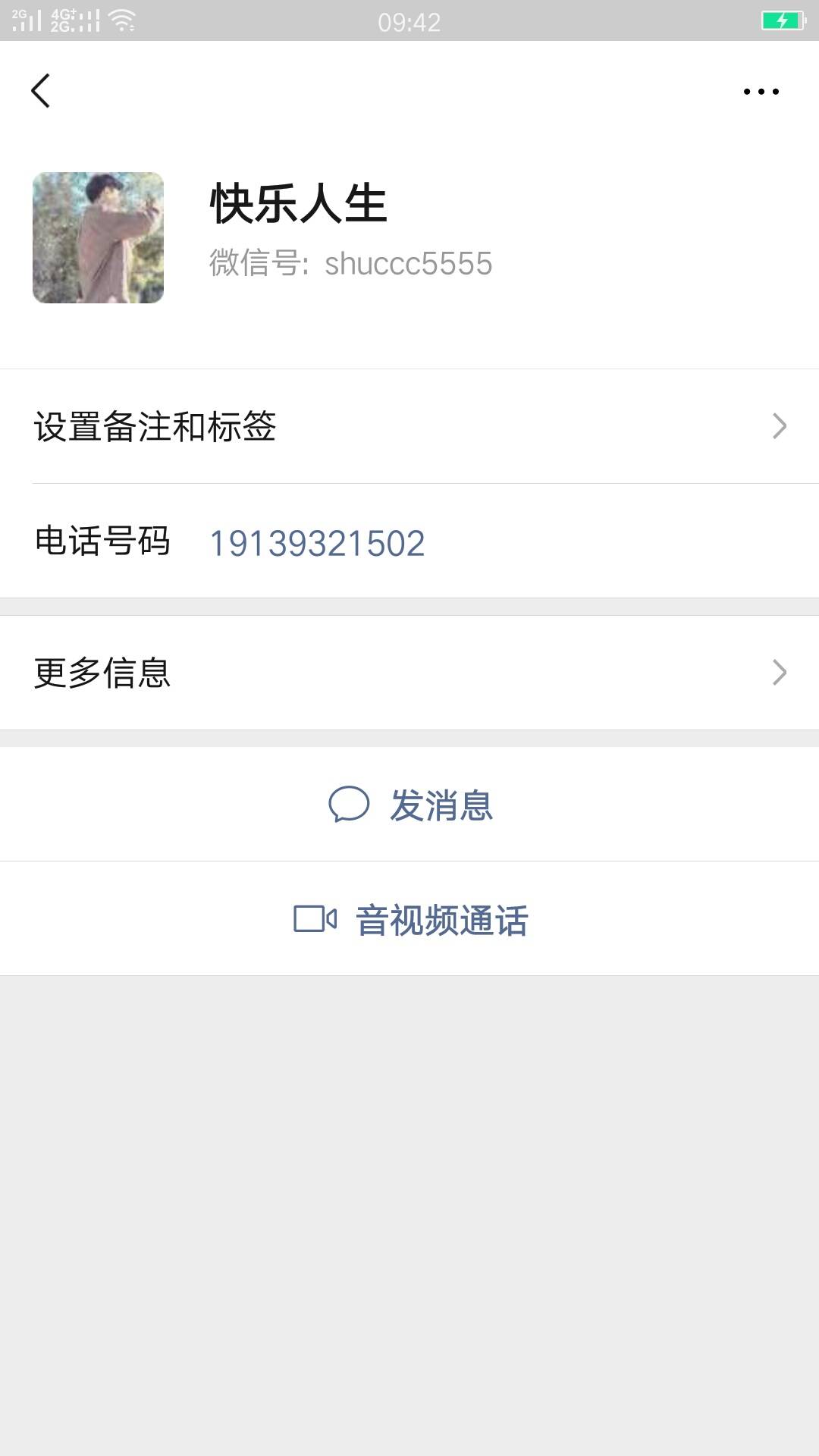The image size is (819, 1456).
Task: Open 设置备注和标签 row
Action: point(409,426)
